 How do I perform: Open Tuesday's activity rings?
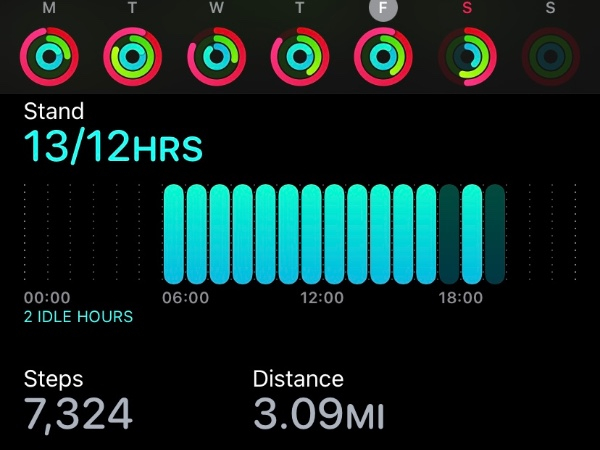[x=132, y=56]
